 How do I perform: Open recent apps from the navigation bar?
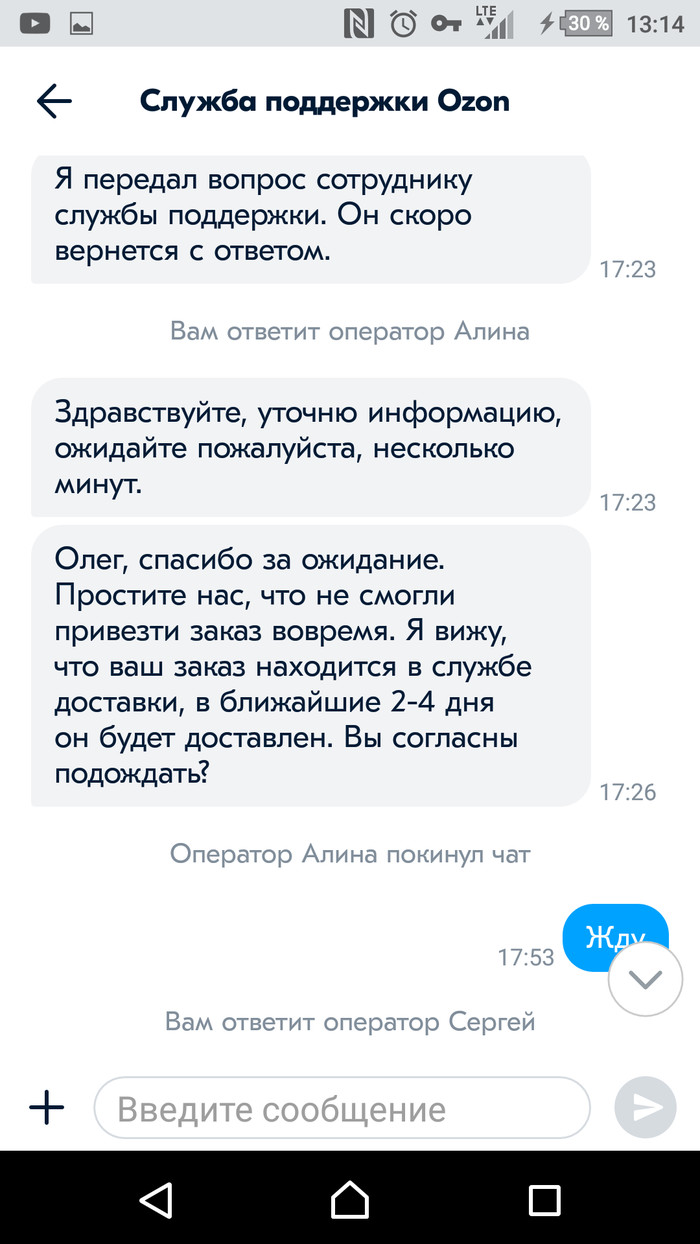pyautogui.click(x=544, y=1198)
